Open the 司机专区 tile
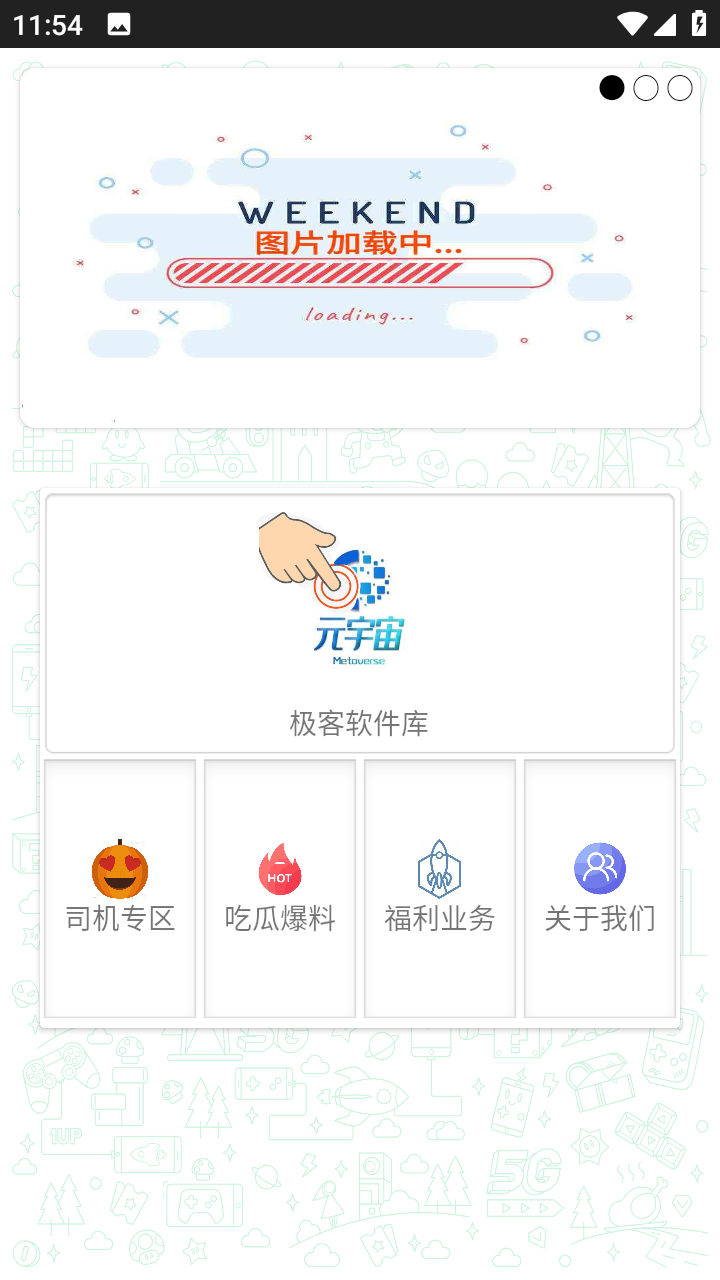Screen dimensions: 720x1280 point(120,888)
